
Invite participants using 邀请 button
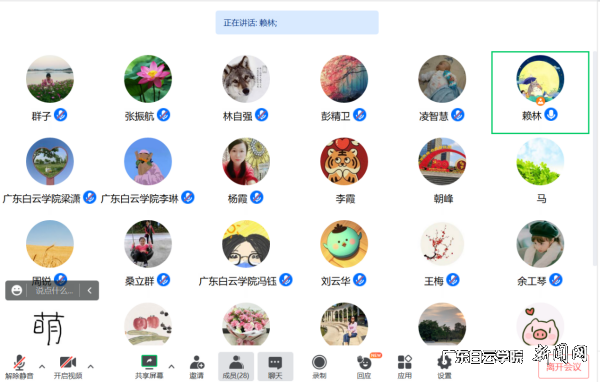197,367
